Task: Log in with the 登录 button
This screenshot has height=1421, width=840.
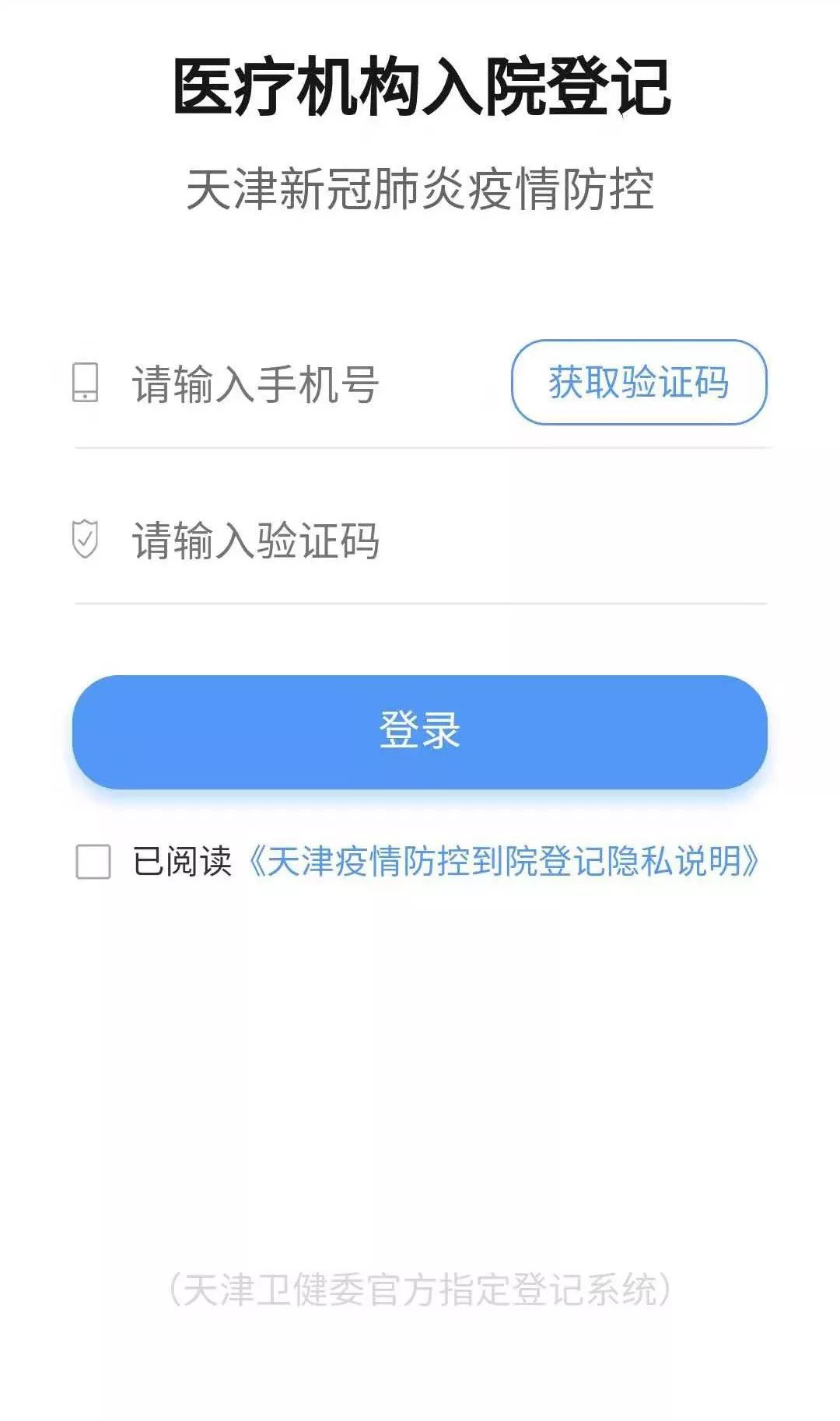Action: [420, 731]
